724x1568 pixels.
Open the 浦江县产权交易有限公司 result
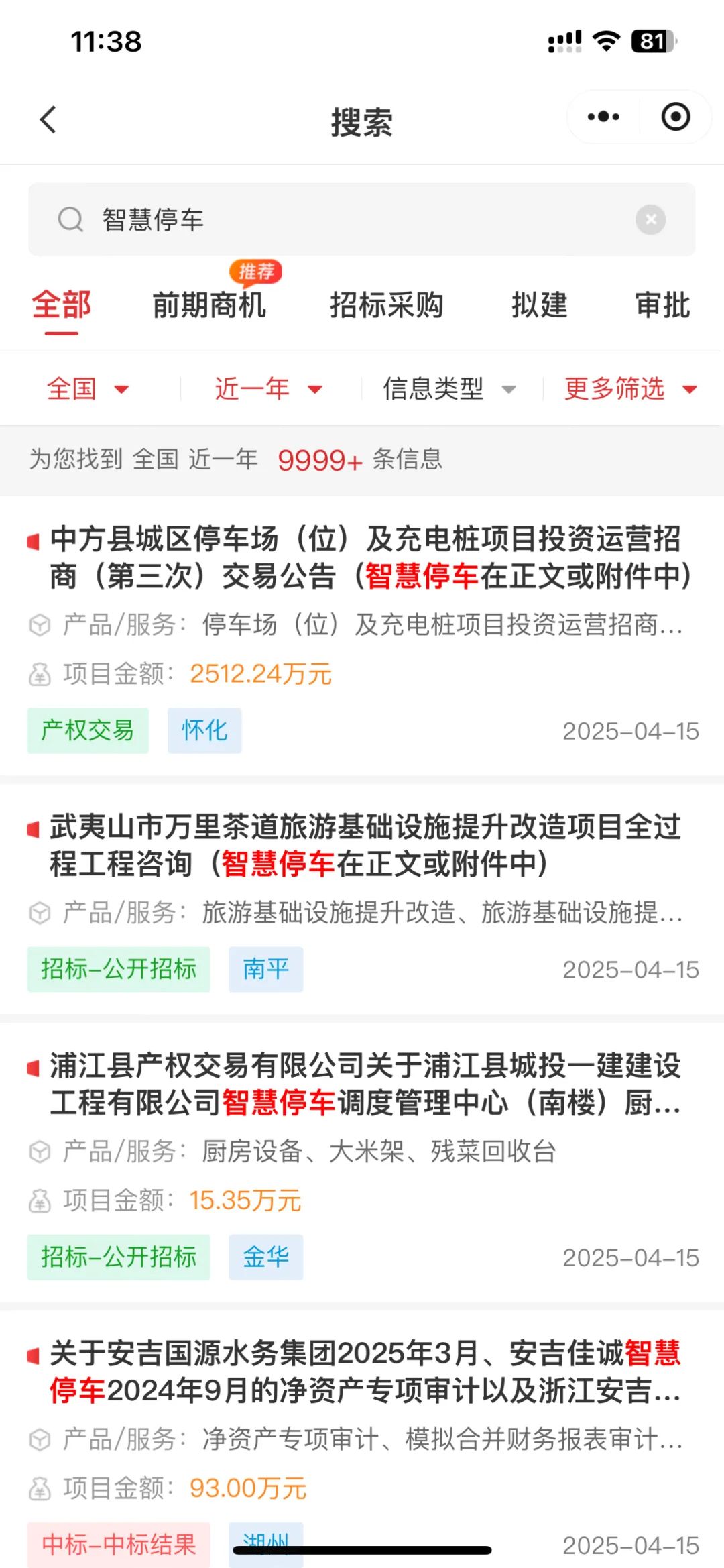362,1163
